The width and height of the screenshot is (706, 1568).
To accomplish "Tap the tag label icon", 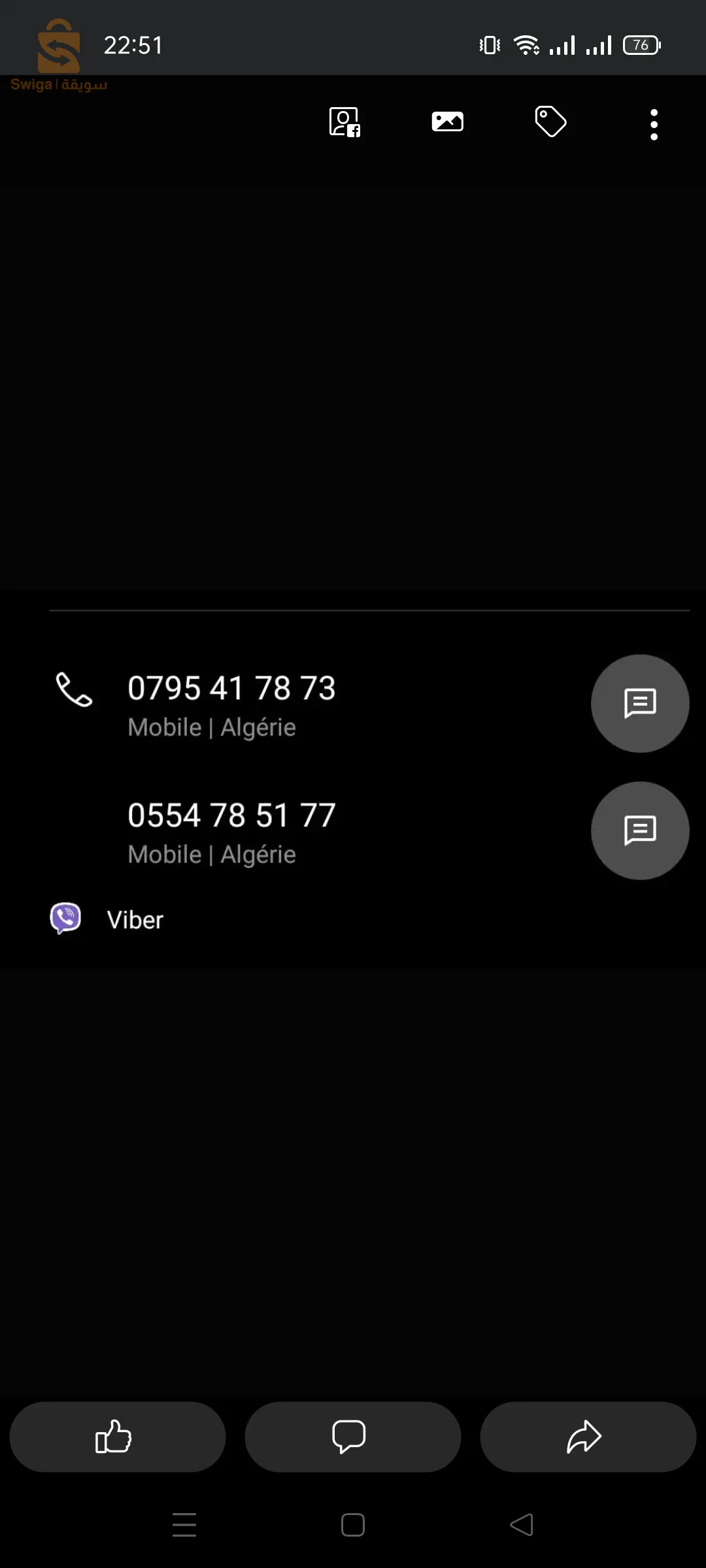I will (x=550, y=122).
